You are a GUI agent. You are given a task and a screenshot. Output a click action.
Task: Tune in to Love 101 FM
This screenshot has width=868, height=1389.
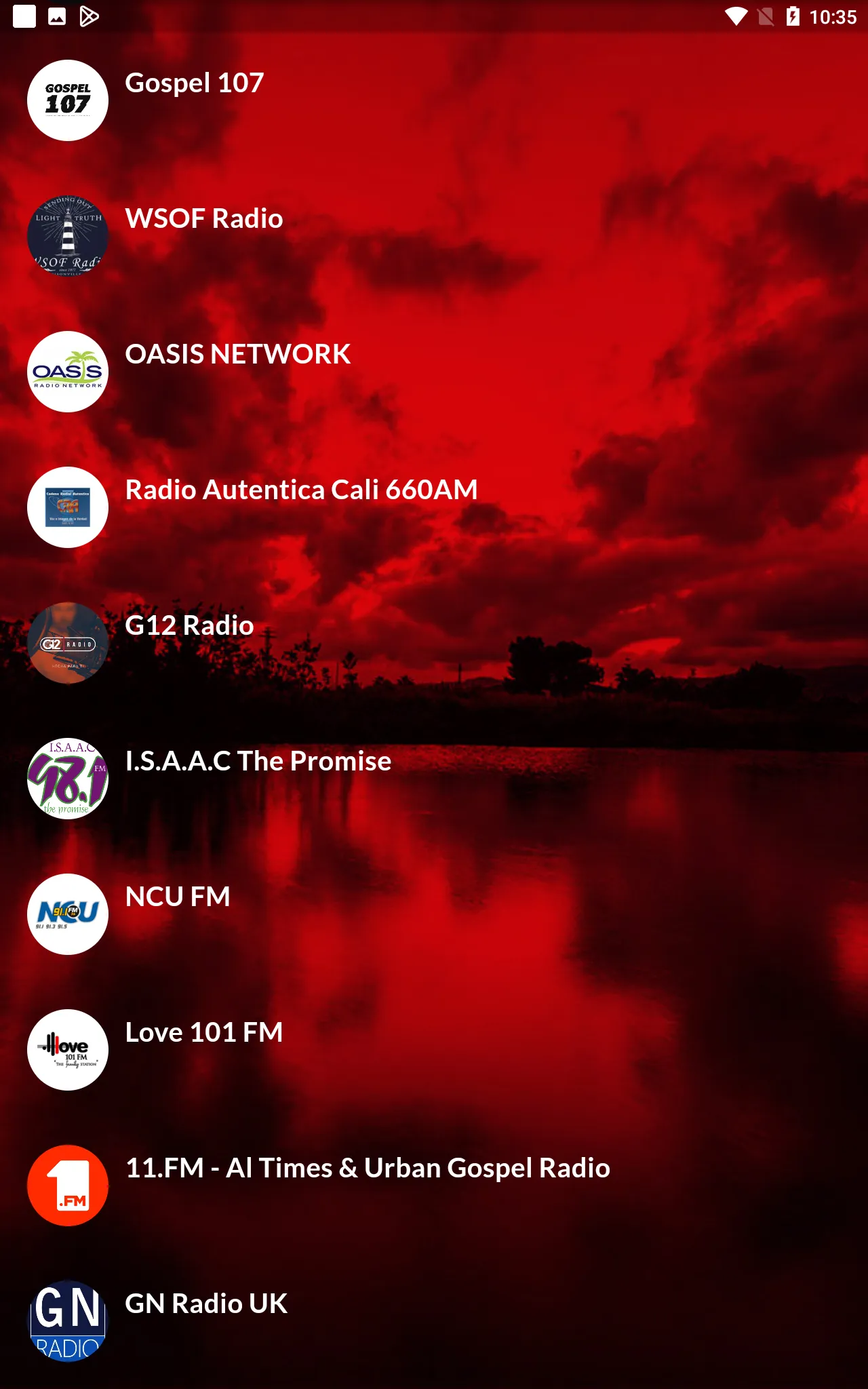click(434, 1050)
